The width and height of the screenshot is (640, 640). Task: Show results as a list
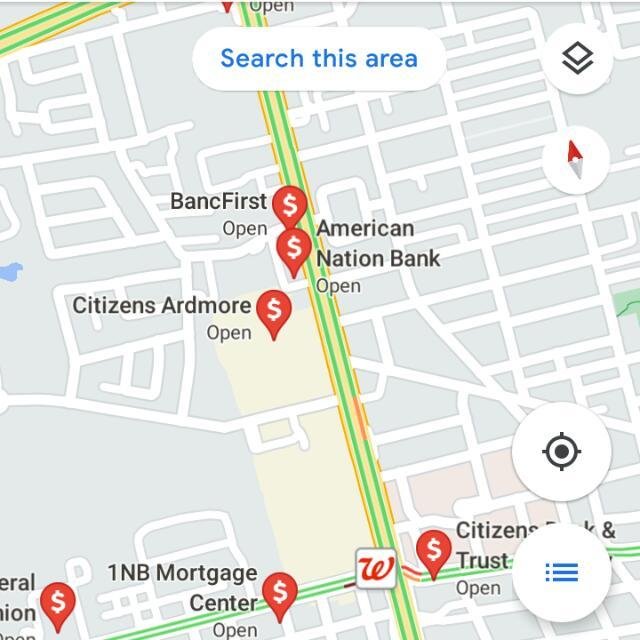pos(561,573)
